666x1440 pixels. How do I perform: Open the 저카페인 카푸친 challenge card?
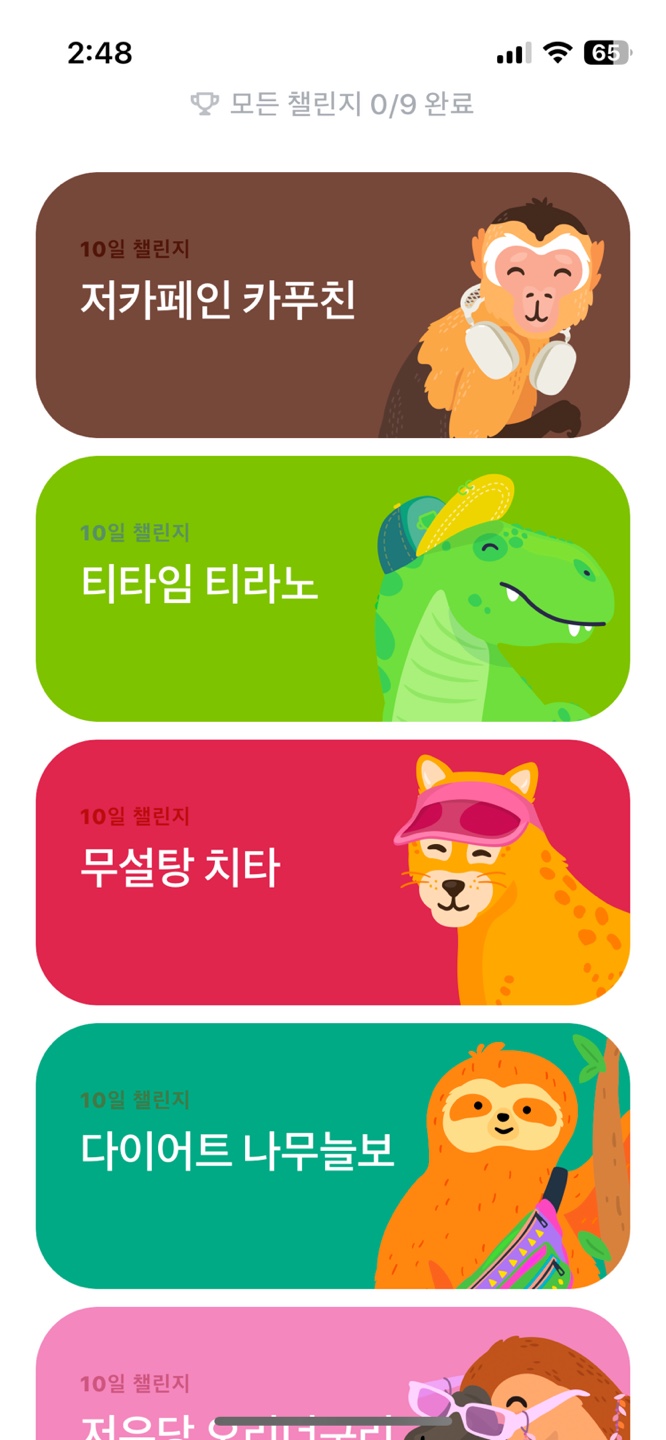point(332,304)
